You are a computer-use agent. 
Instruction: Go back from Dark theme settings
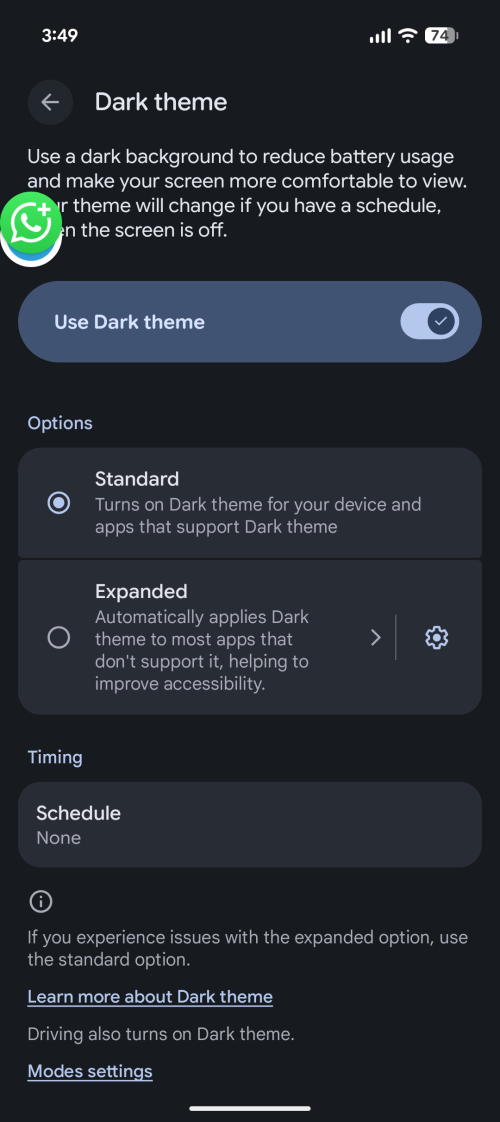[x=50, y=102]
